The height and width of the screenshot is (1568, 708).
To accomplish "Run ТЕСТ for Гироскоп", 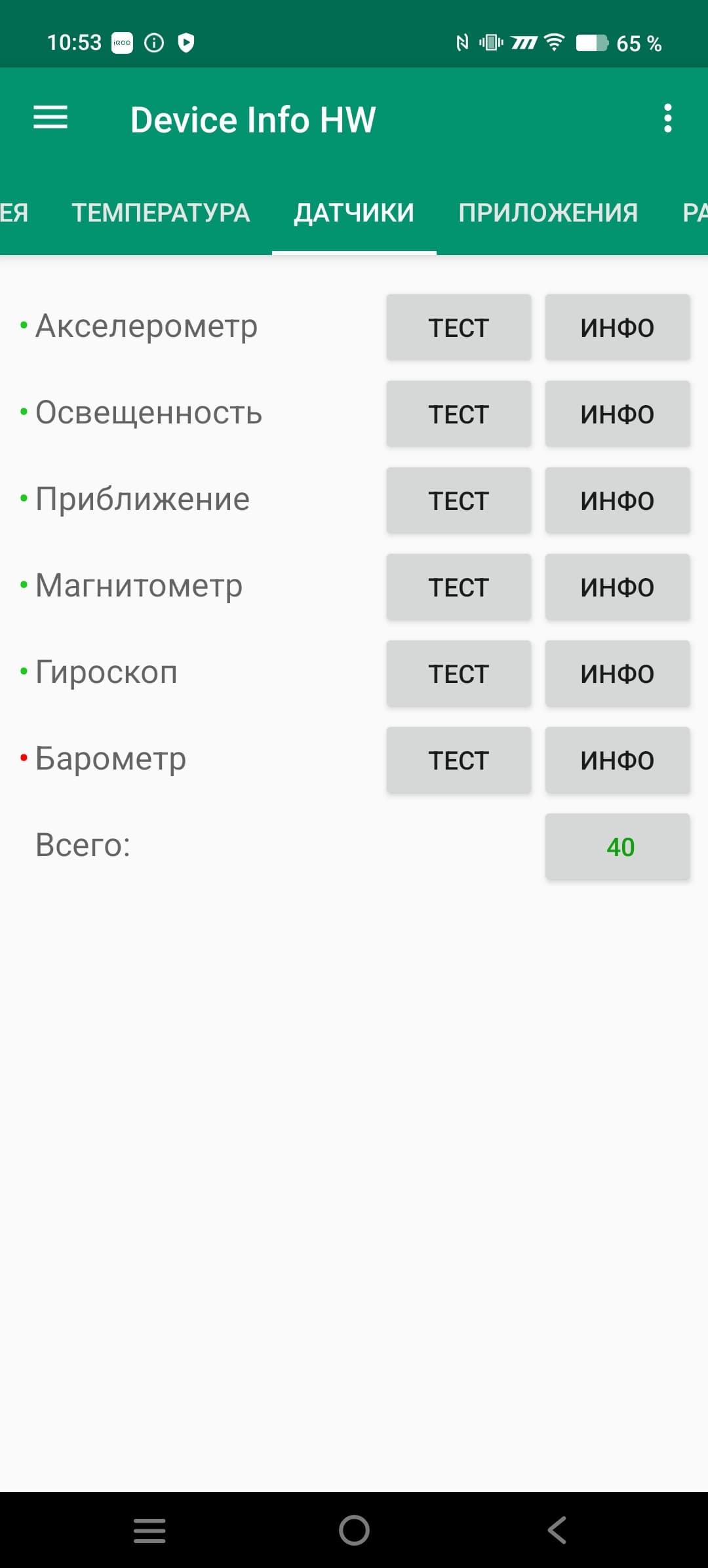I will (x=458, y=673).
